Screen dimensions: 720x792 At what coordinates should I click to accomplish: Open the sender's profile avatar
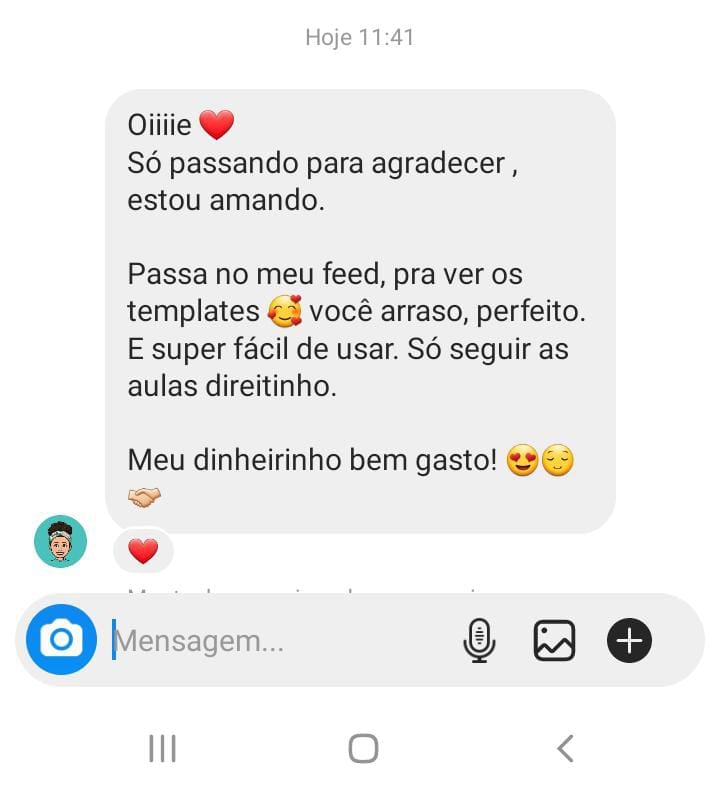(x=60, y=542)
